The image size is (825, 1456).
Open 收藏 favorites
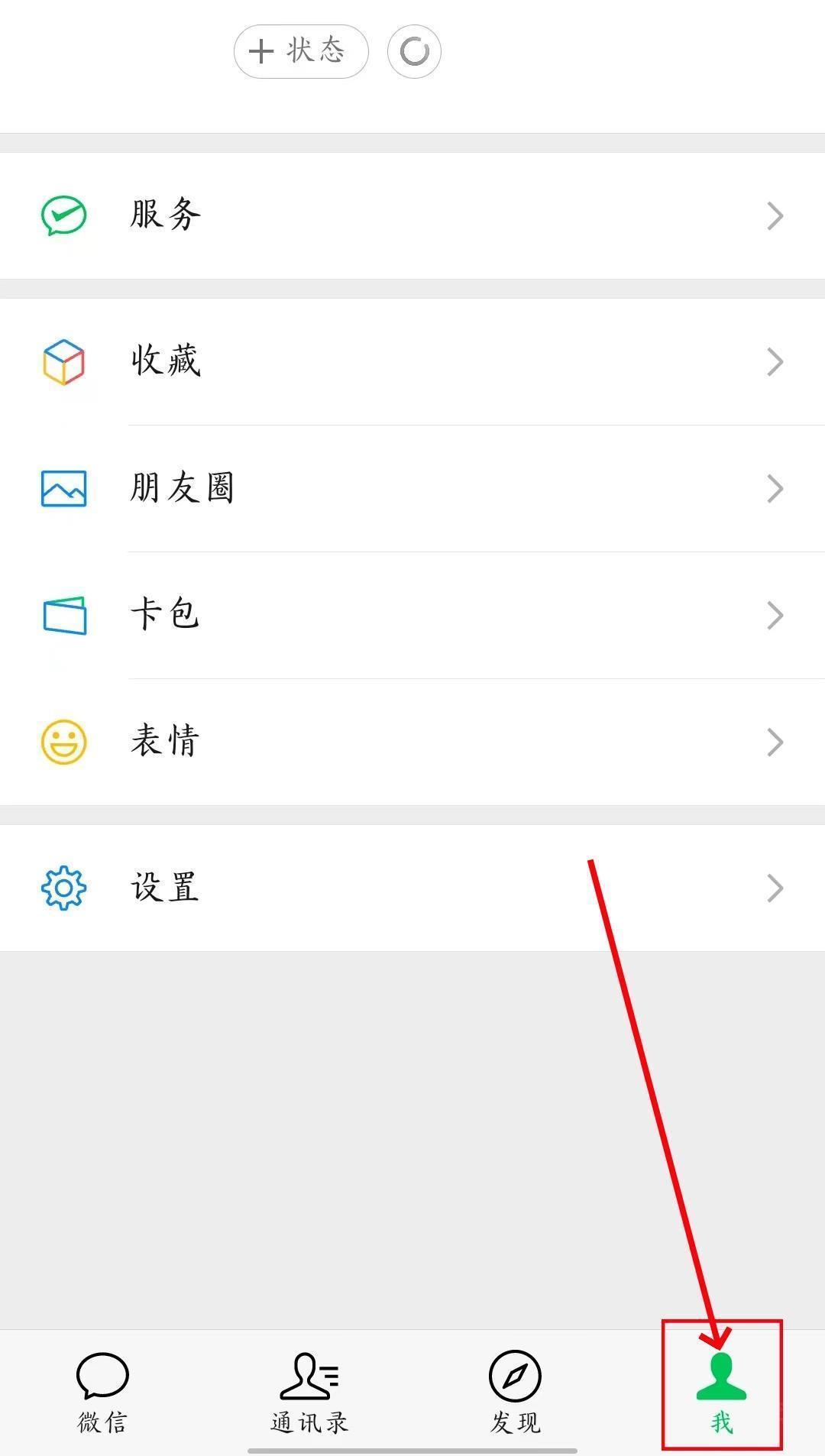[x=412, y=361]
